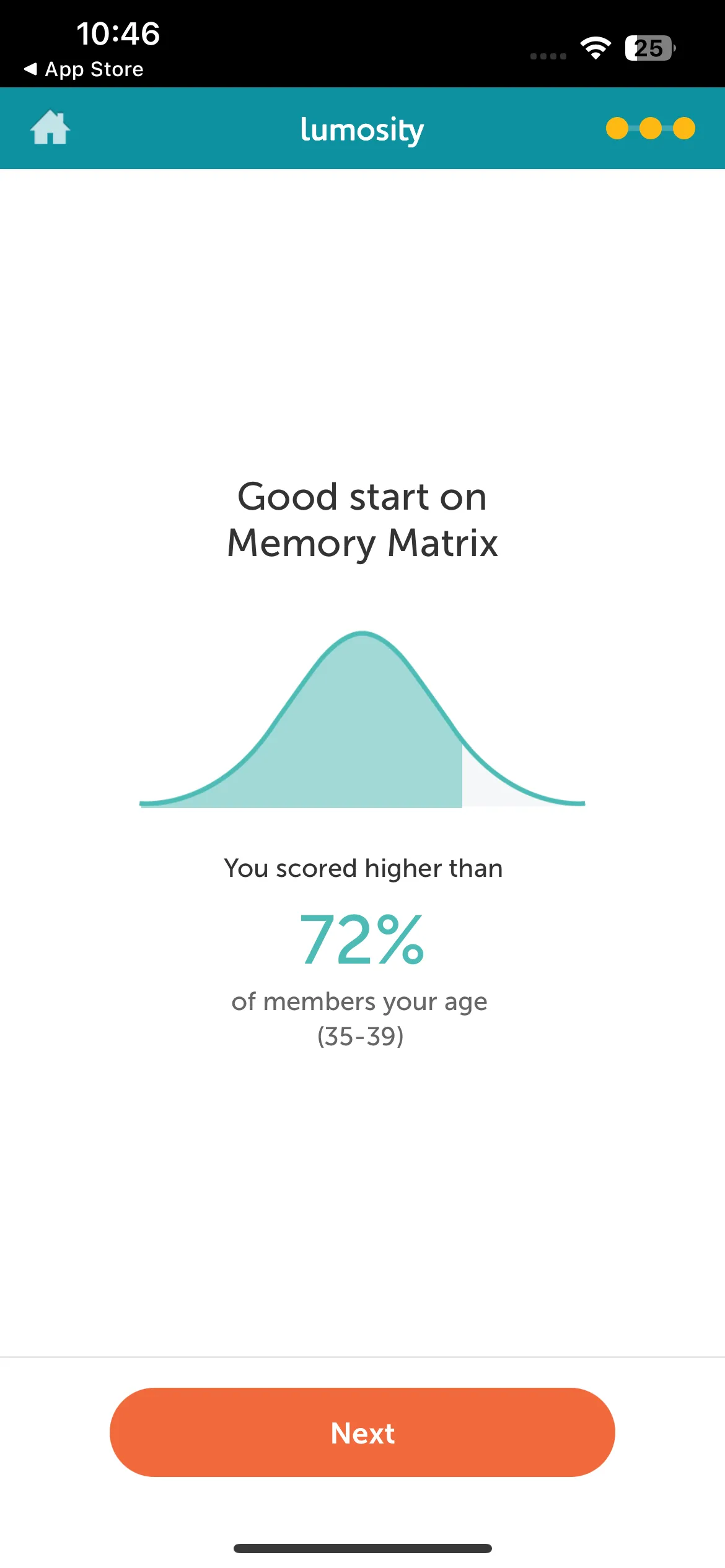Go to the Lumosity home screen
Screen dimensions: 725x1568
tap(50, 128)
